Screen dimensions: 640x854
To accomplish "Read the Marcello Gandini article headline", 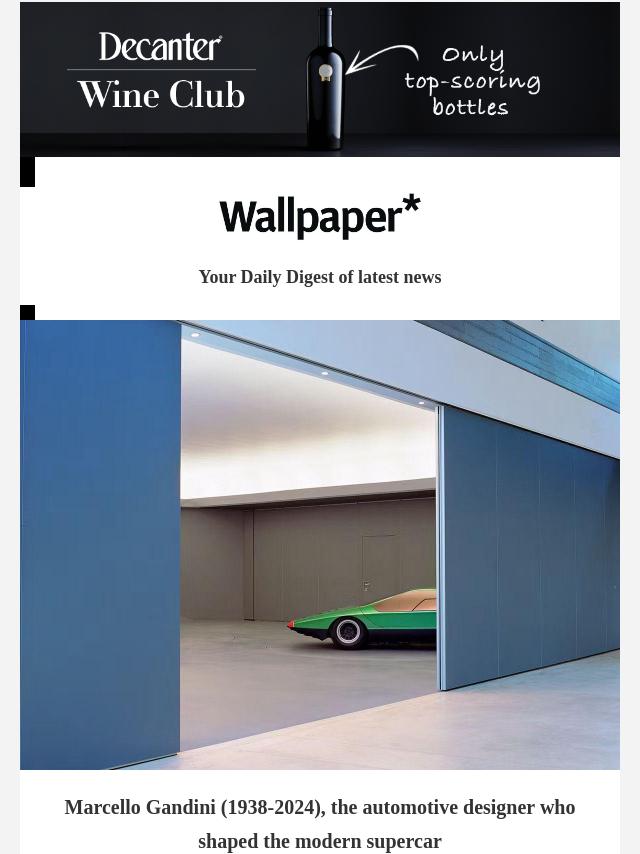I will pyautogui.click(x=320, y=823).
